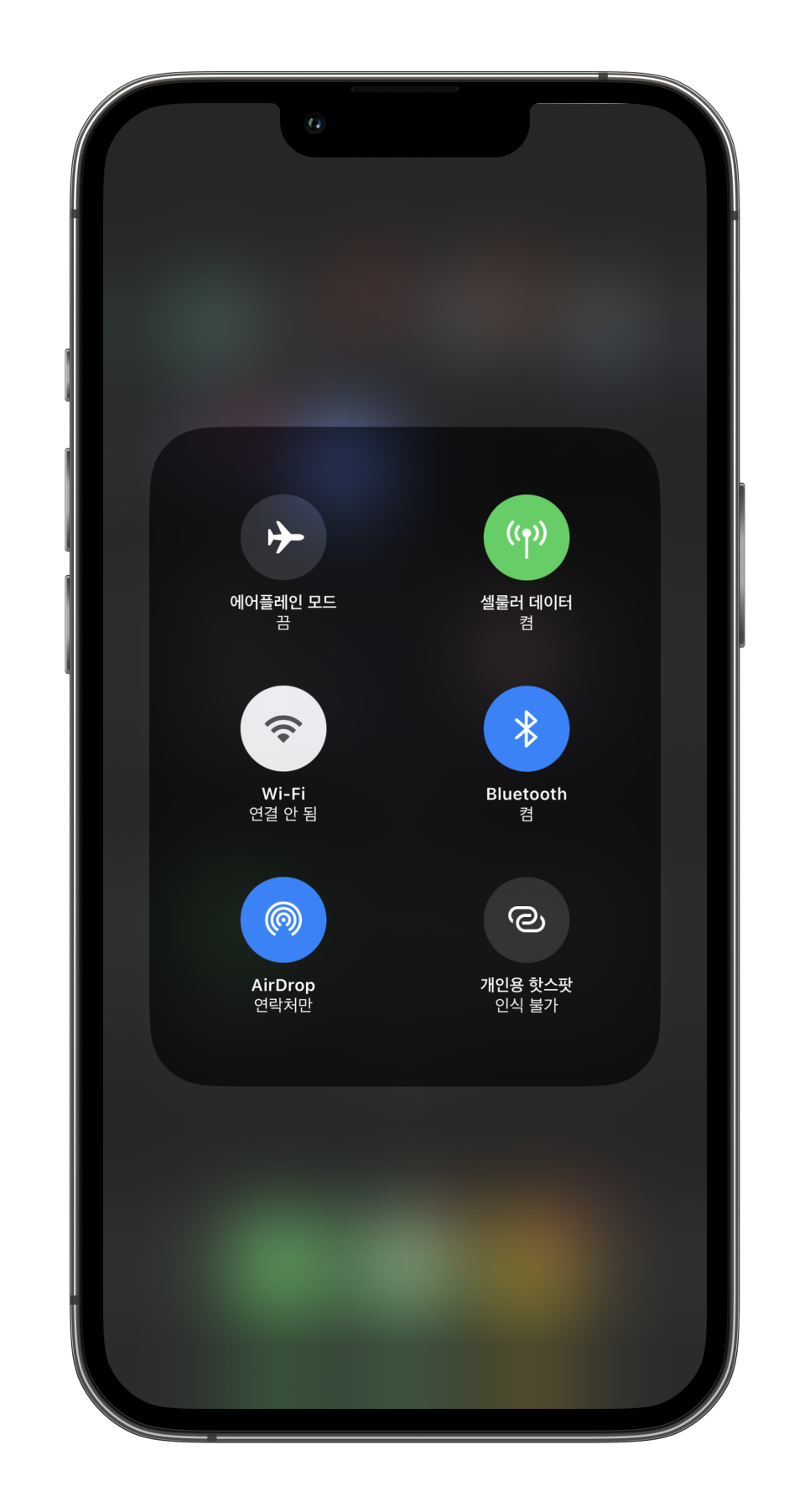Turn off Cellular Data (셀룰러 데이터)
810x1512 pixels.
[x=527, y=537]
